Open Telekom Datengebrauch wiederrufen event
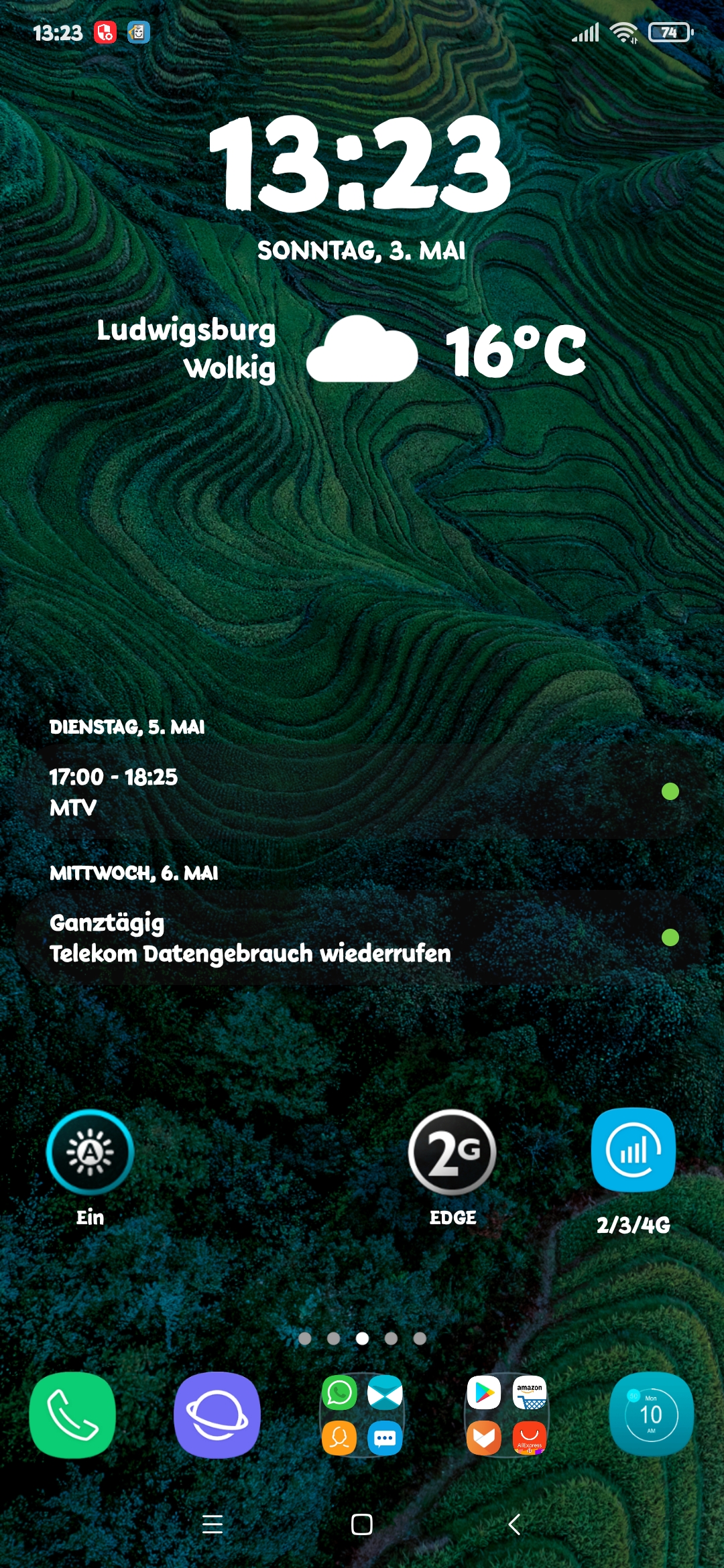Viewport: 724px width, 1568px height. [x=362, y=937]
